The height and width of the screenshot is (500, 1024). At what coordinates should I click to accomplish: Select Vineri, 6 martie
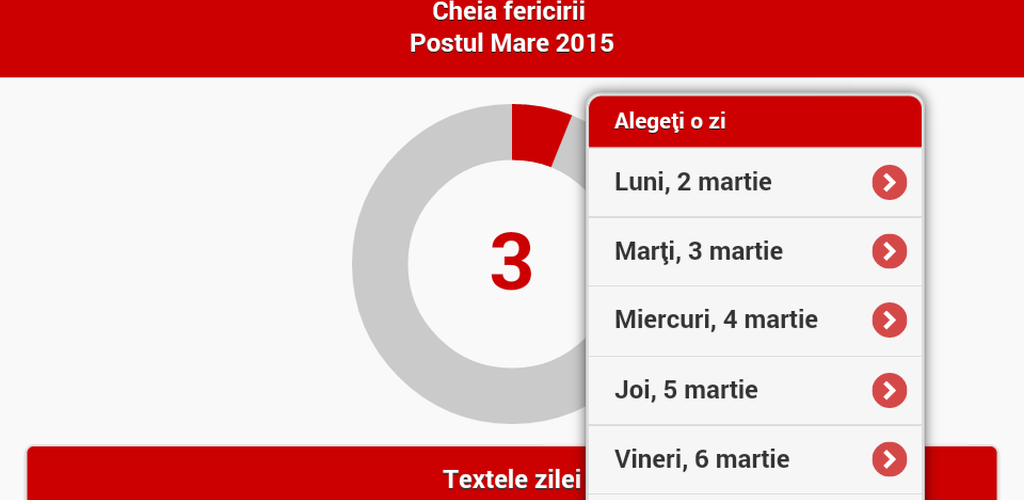tap(754, 459)
